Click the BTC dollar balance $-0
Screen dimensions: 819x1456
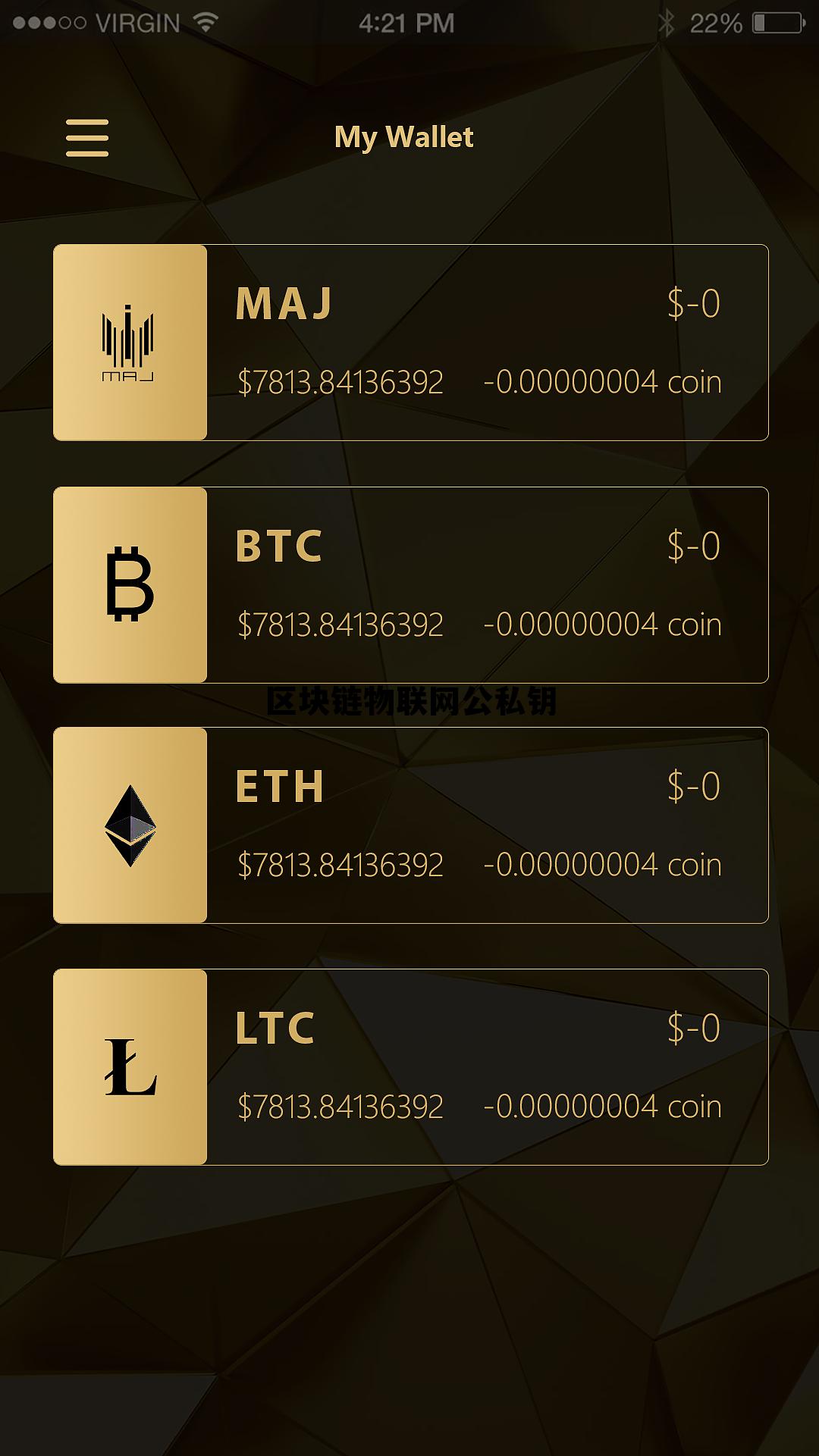[x=692, y=547]
